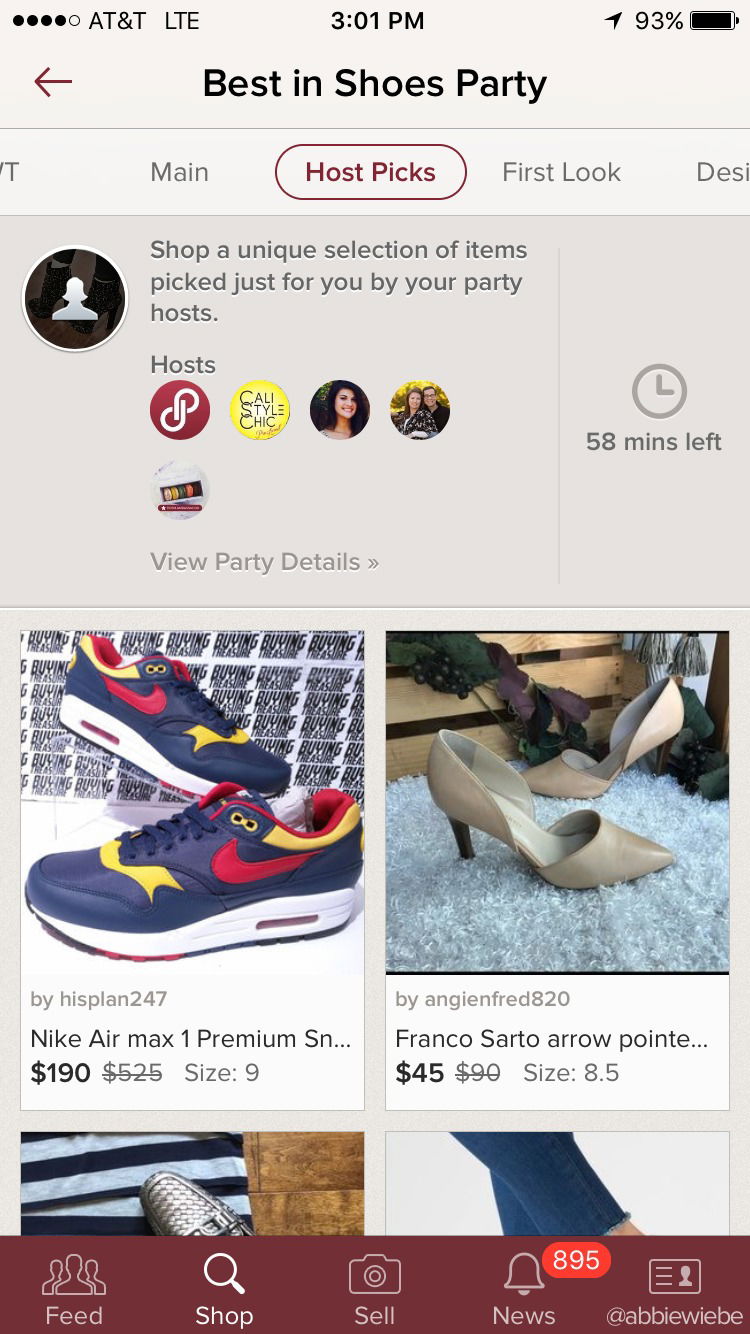The height and width of the screenshot is (1334, 750).
Task: Switch to the Main tab
Action: point(179,172)
